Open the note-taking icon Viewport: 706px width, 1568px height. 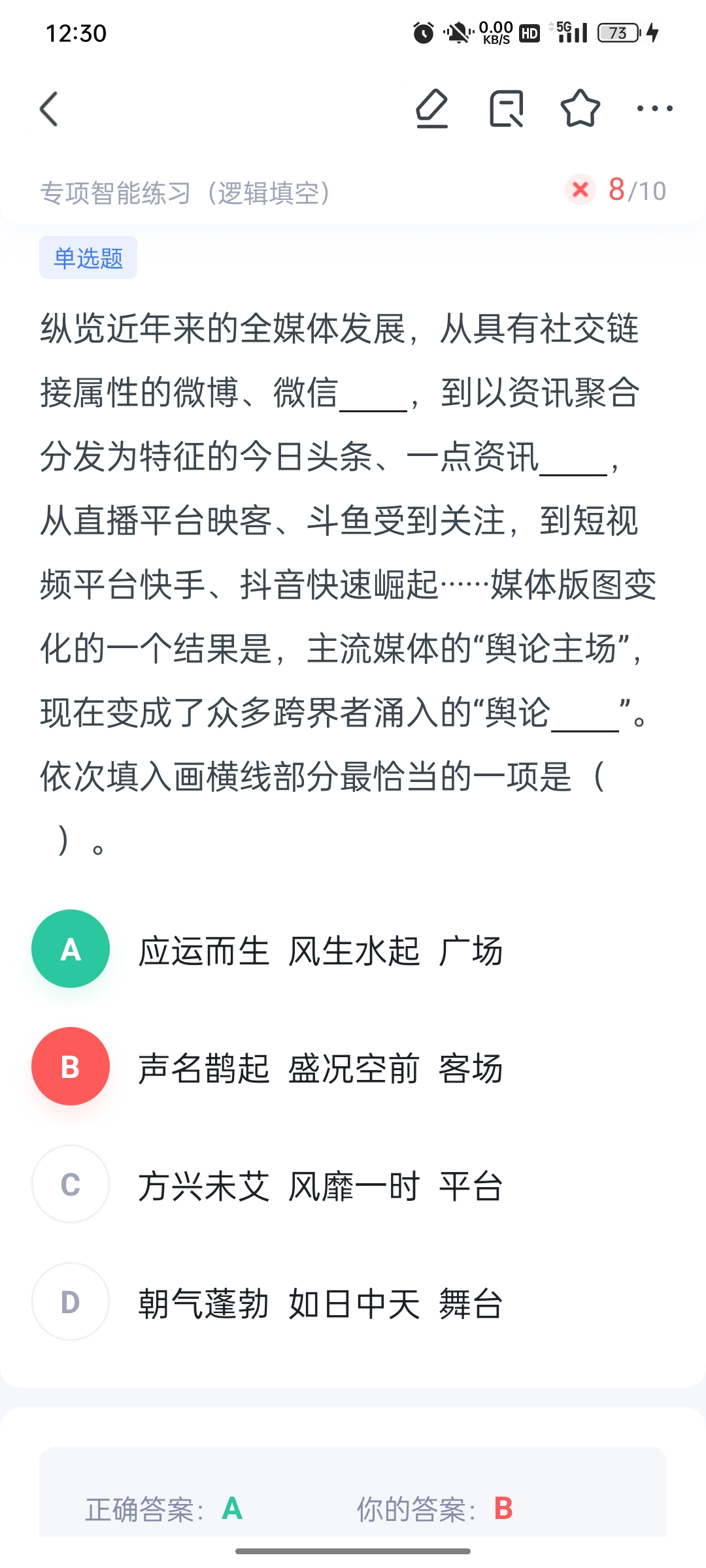pos(507,108)
